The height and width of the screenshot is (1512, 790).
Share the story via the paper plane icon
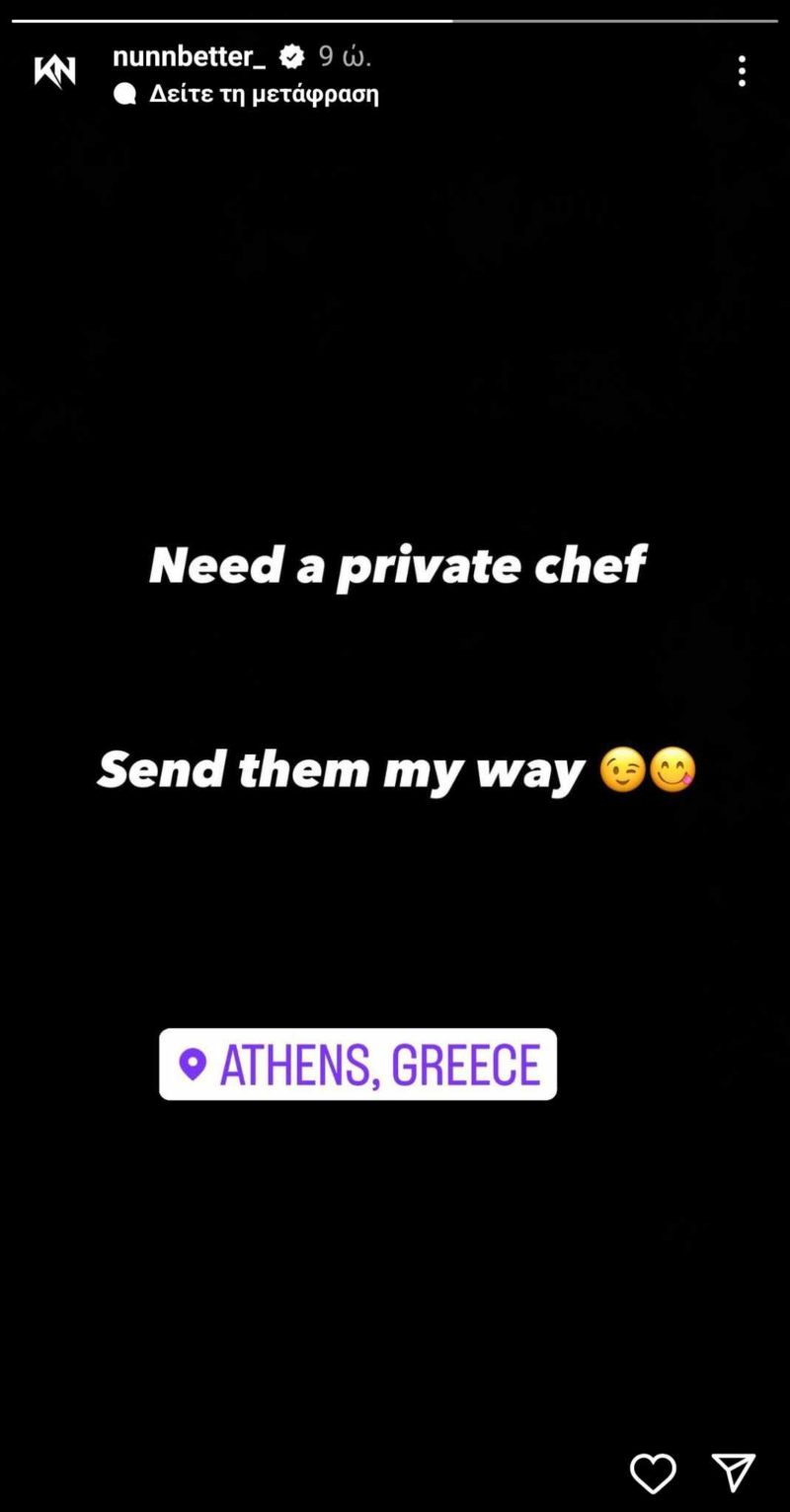(735, 1473)
